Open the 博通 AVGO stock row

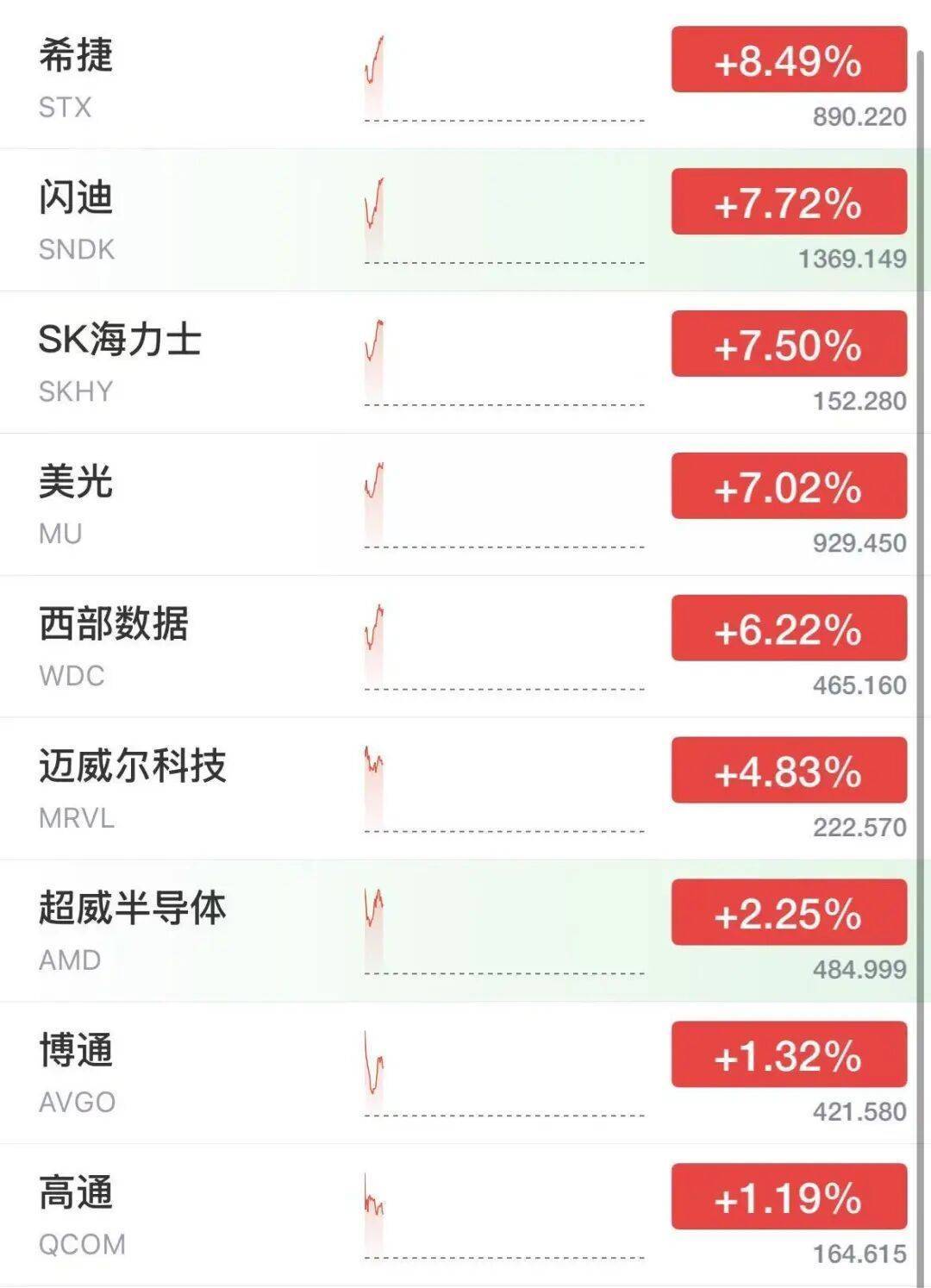[x=465, y=1073]
